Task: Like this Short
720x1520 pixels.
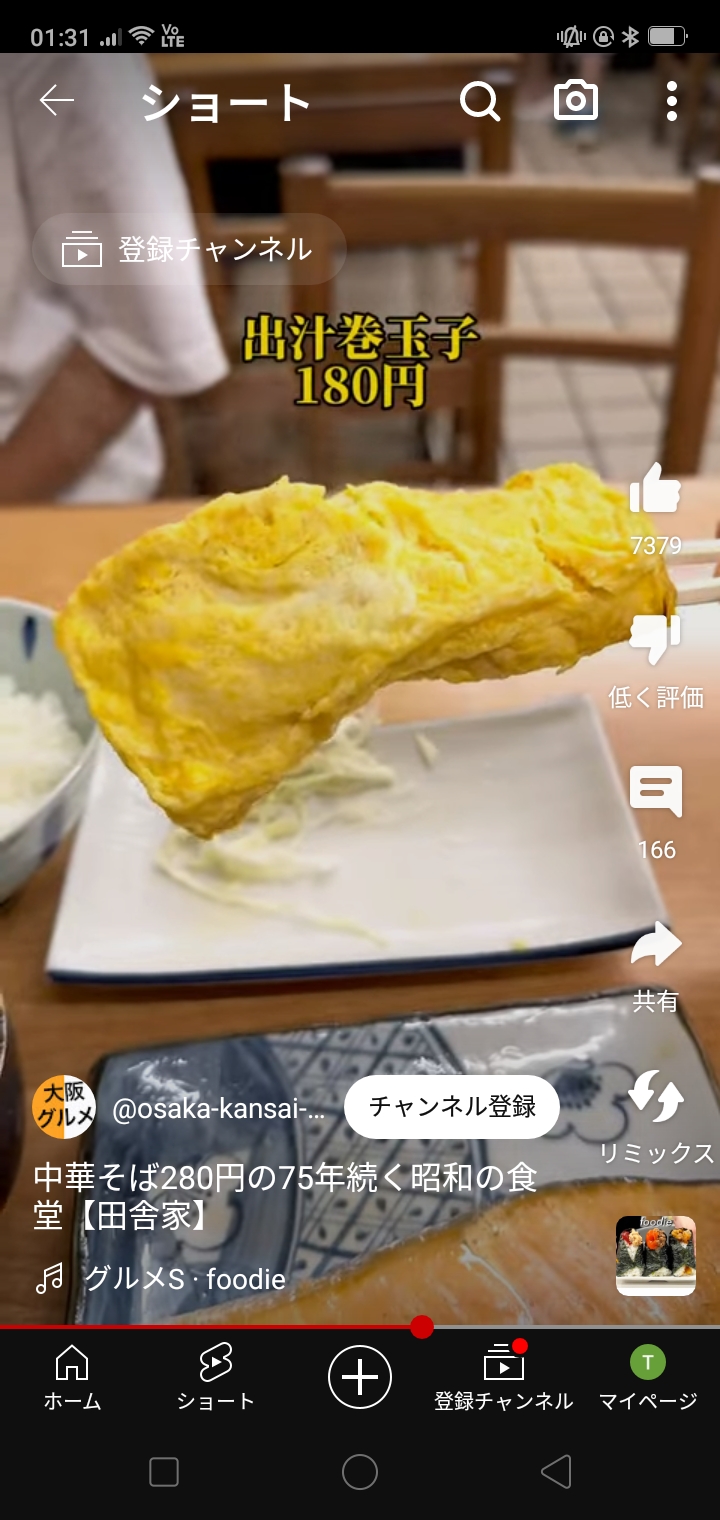Action: coord(655,493)
